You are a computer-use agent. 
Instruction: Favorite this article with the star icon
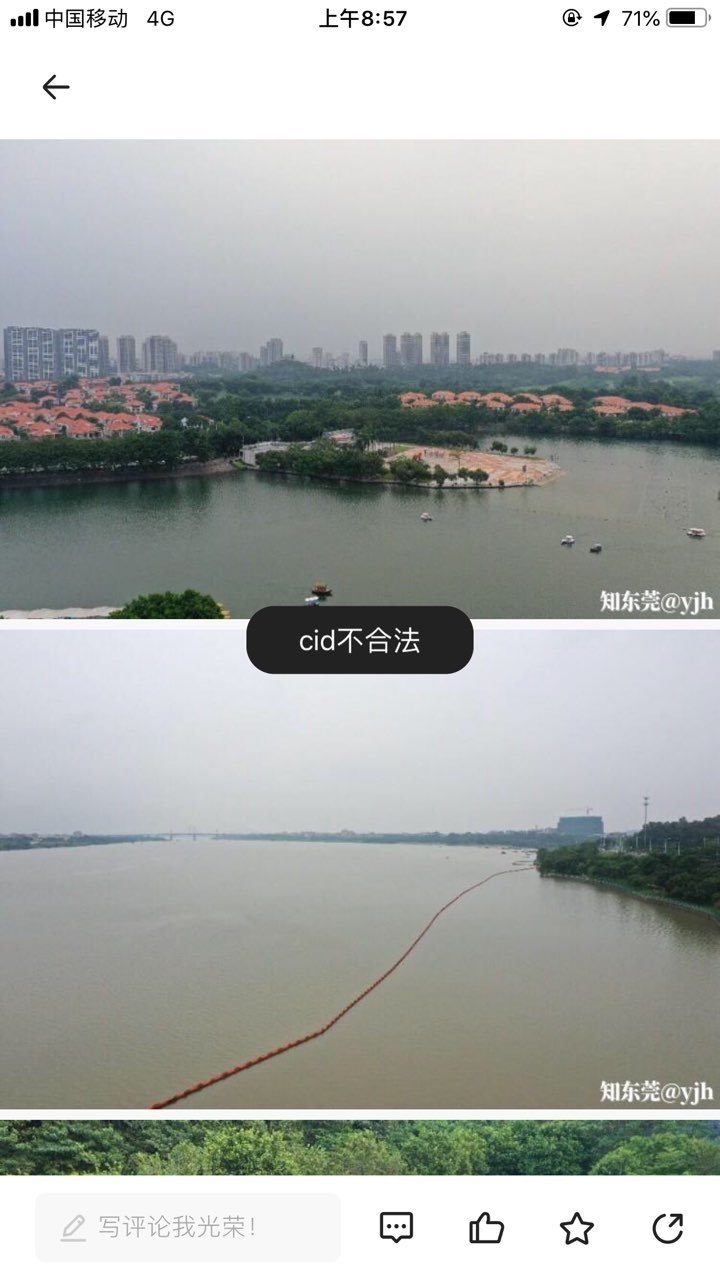click(577, 1228)
